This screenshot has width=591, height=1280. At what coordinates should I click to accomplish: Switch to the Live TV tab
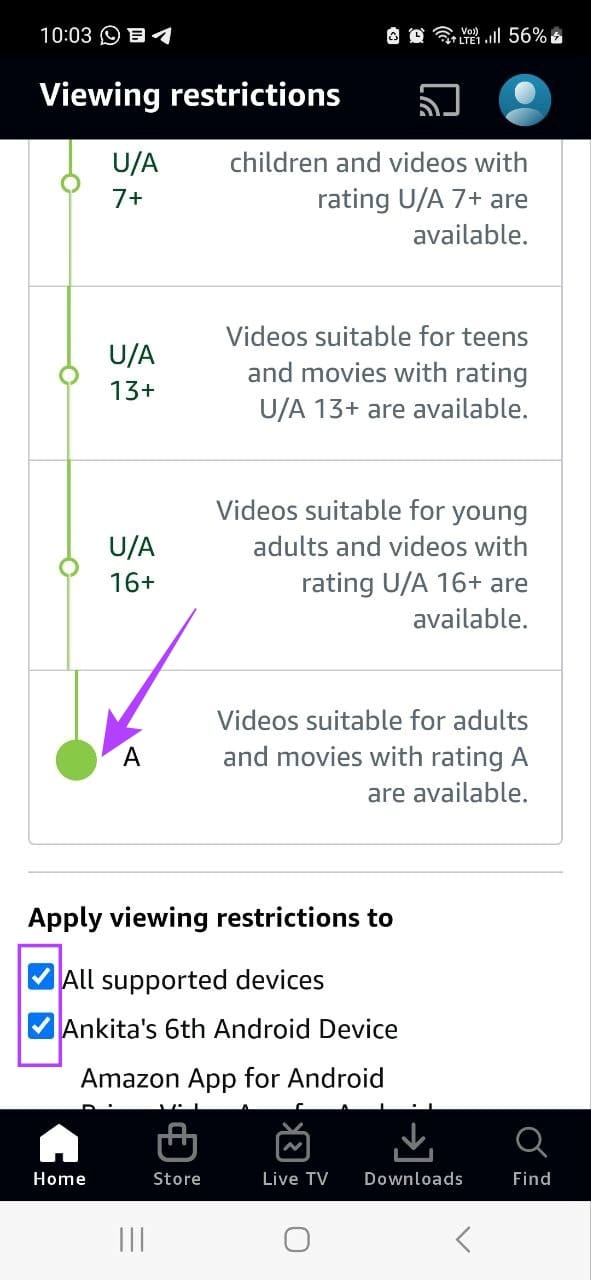(295, 1157)
